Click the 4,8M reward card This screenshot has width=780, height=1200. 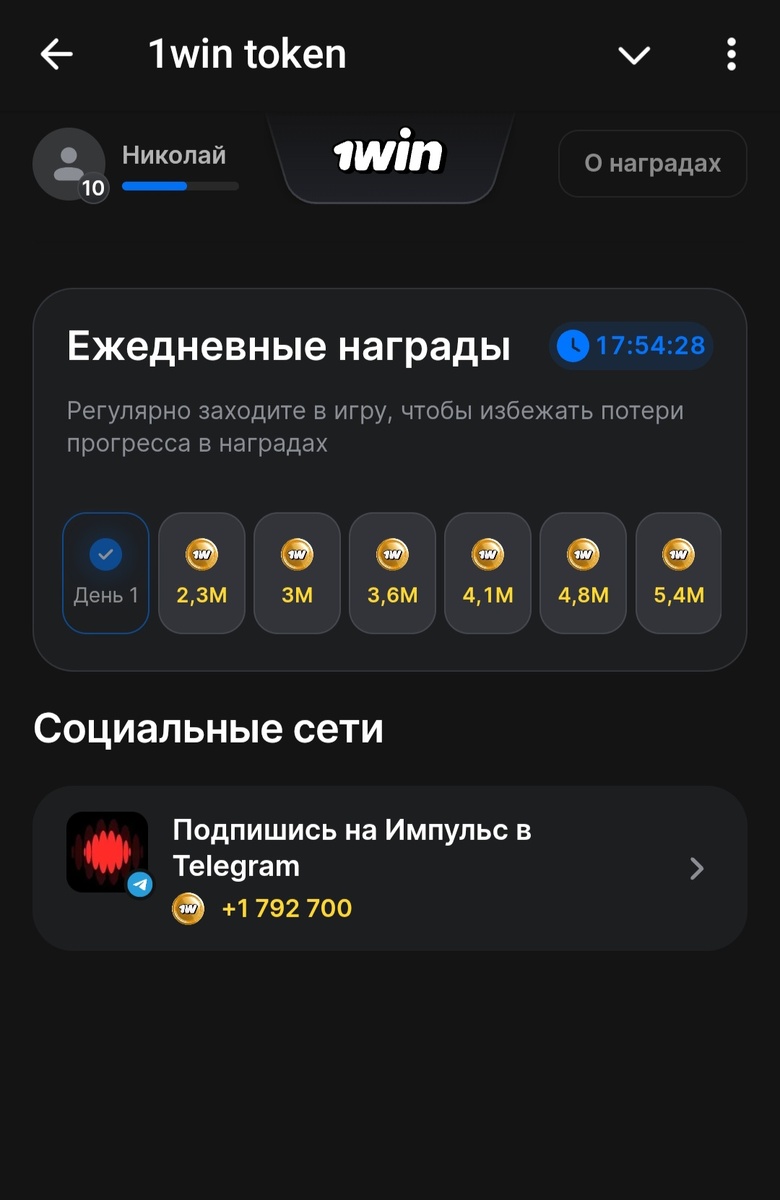click(x=583, y=572)
